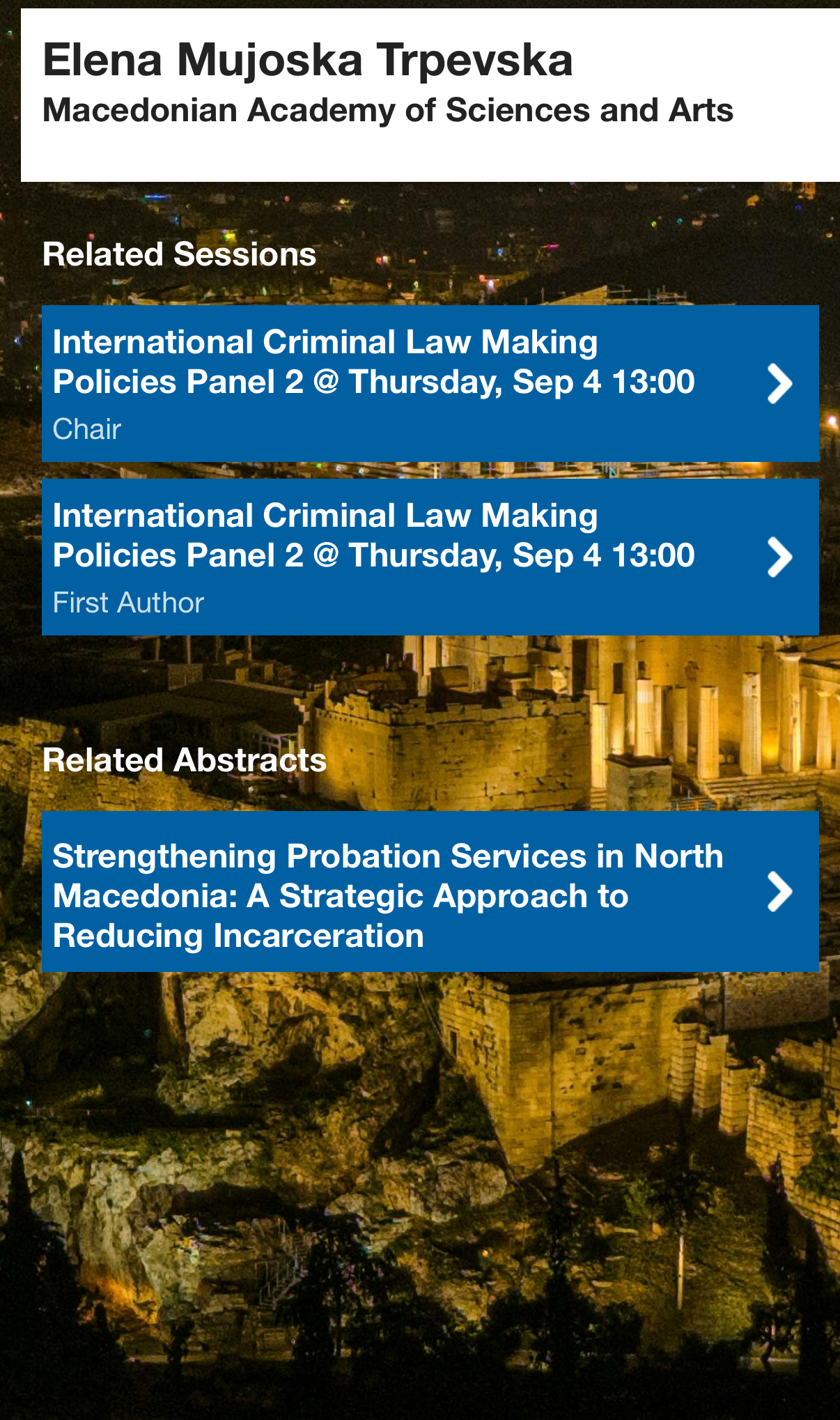Open the panel session listed as First Author
The height and width of the screenshot is (1420, 840).
[430, 557]
